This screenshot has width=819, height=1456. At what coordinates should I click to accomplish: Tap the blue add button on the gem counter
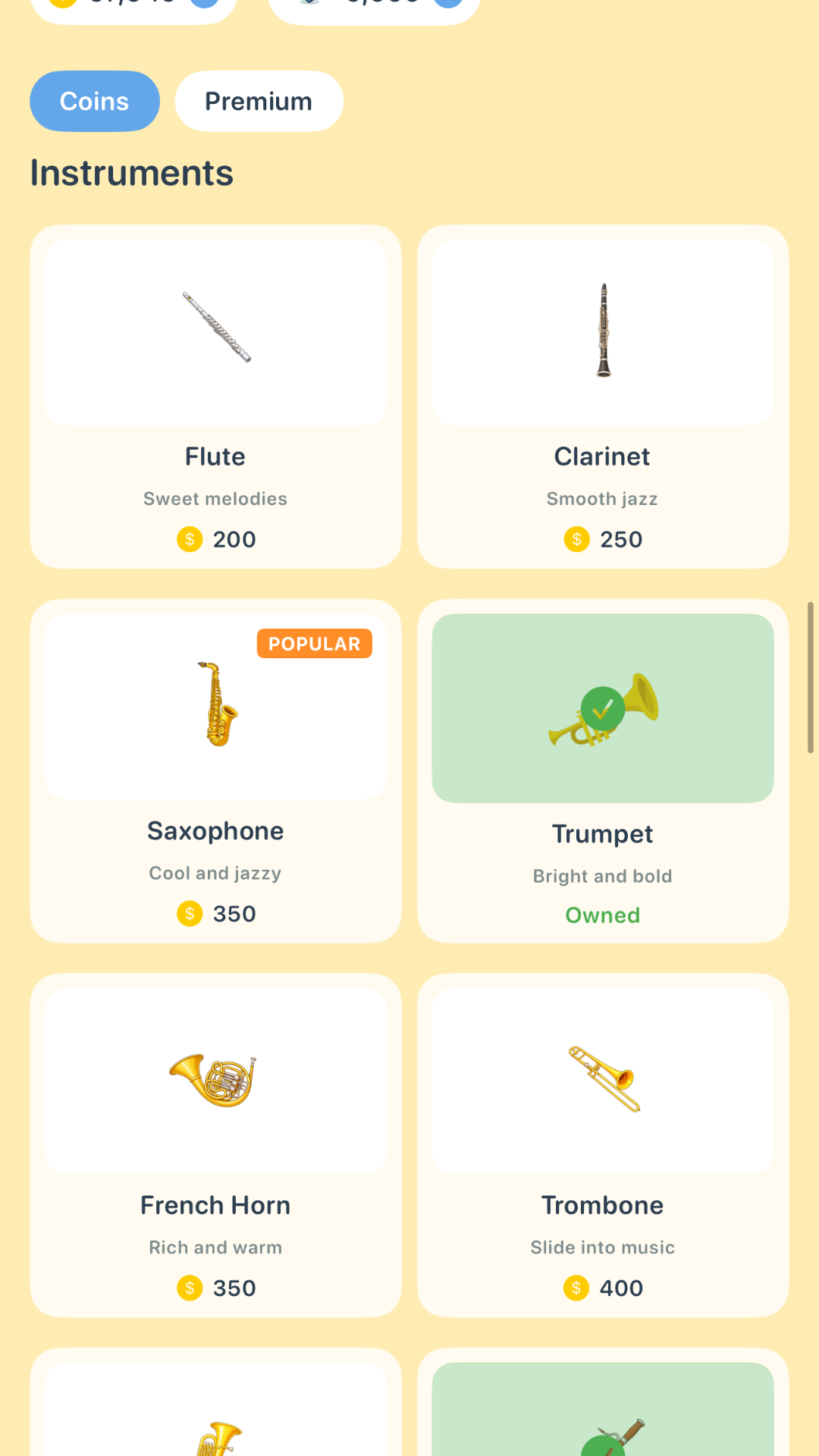(448, 2)
